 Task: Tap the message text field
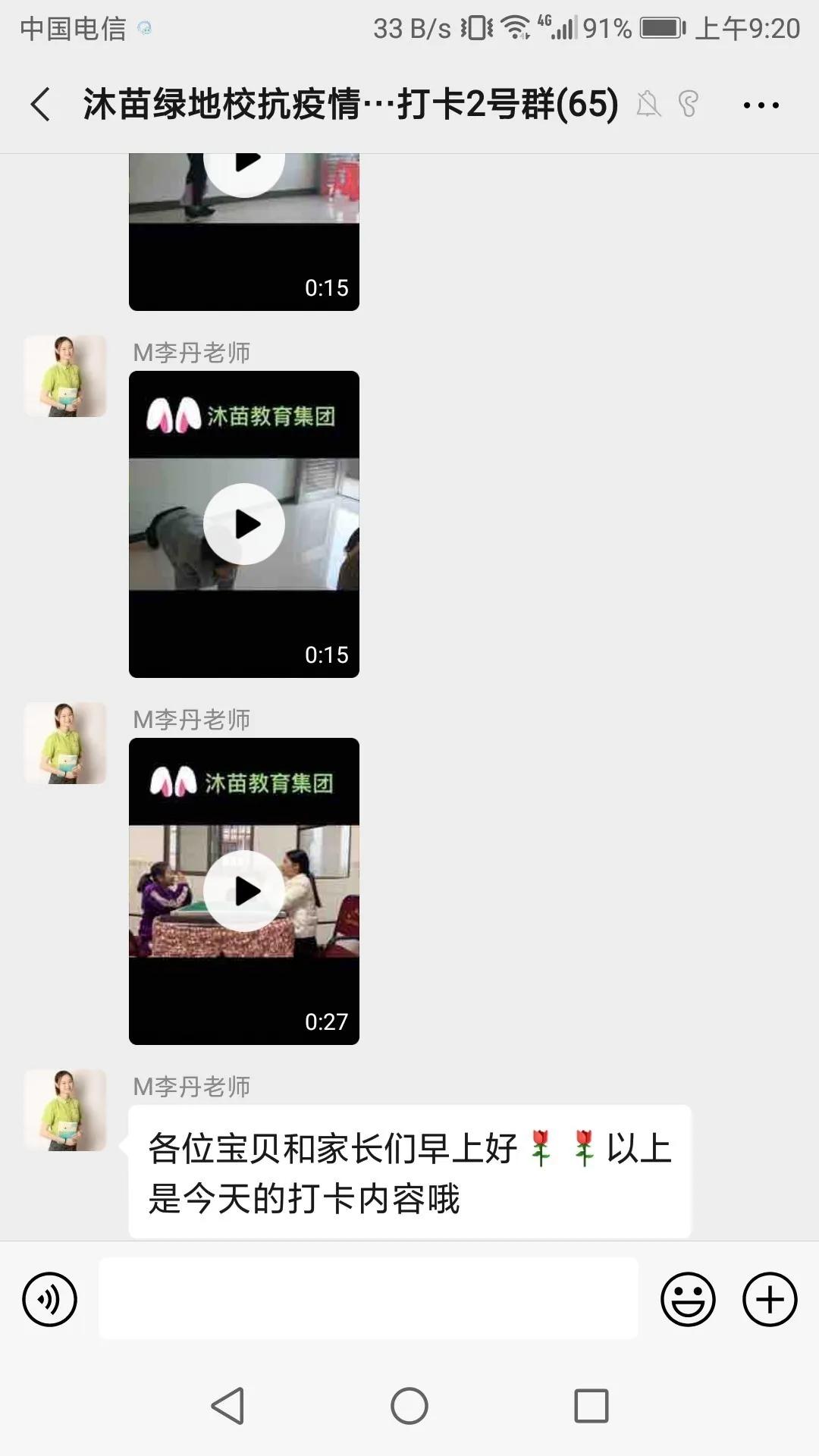click(369, 1298)
